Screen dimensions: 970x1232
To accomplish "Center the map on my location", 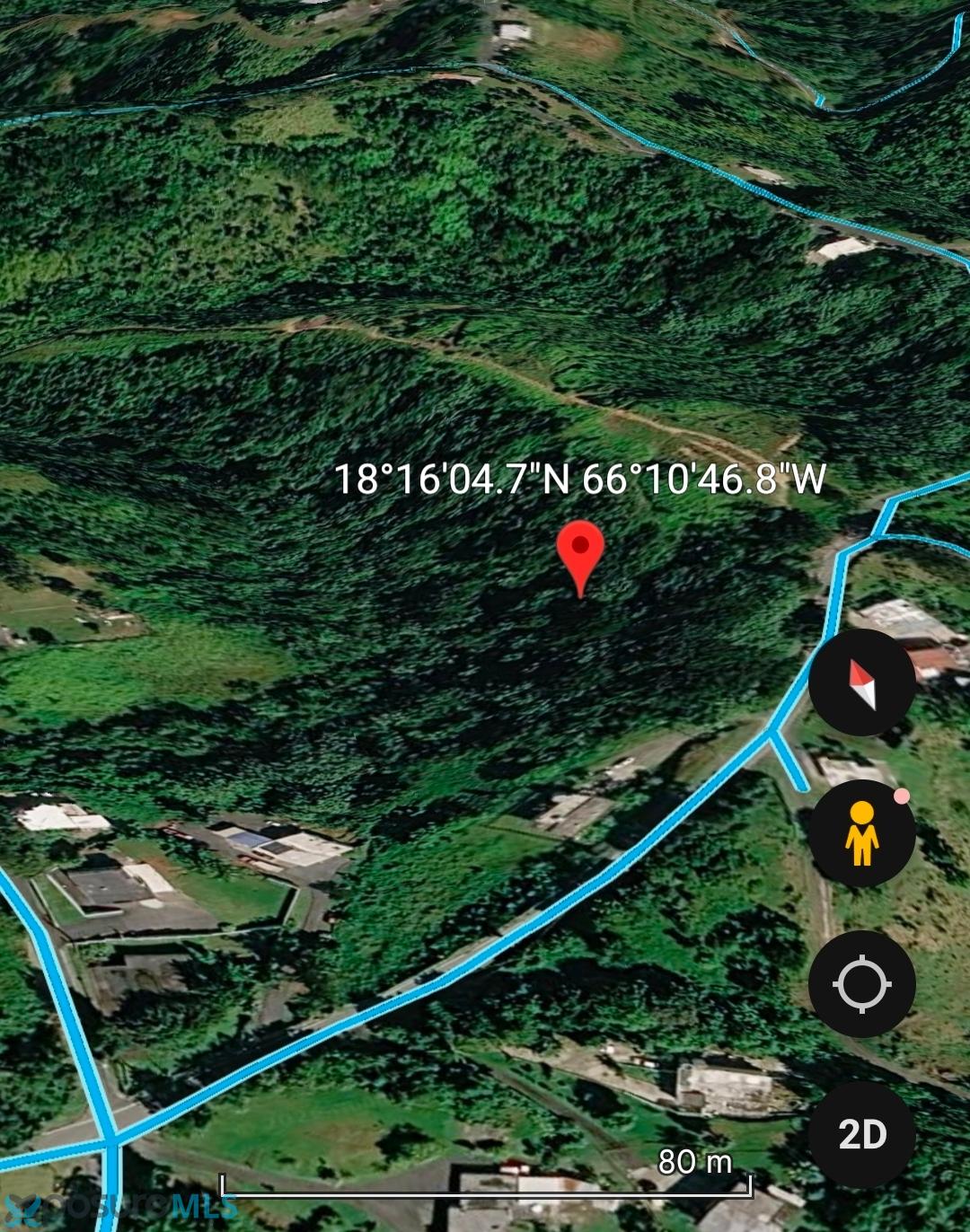I will [861, 984].
